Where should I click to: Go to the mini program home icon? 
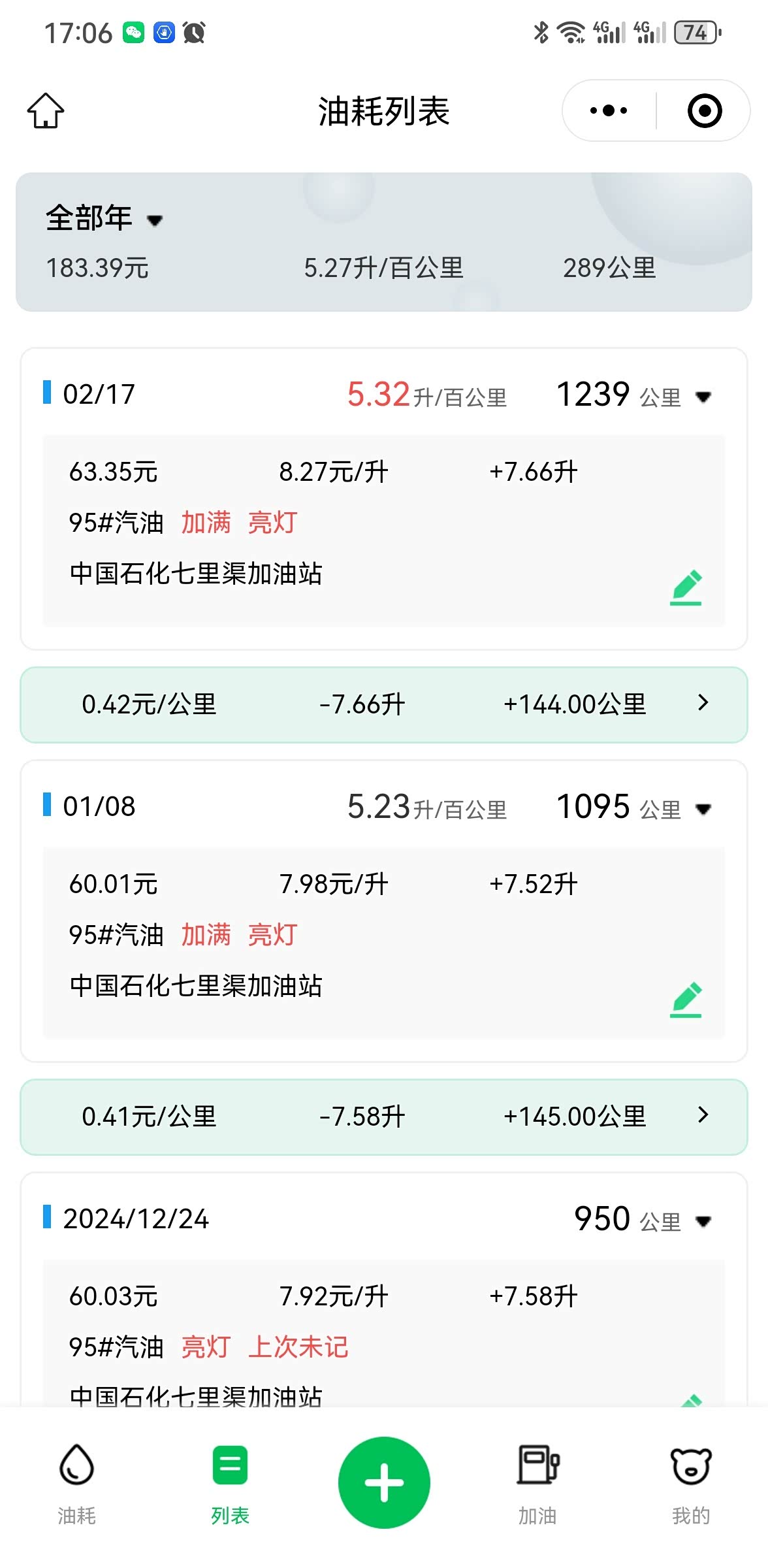(x=46, y=110)
